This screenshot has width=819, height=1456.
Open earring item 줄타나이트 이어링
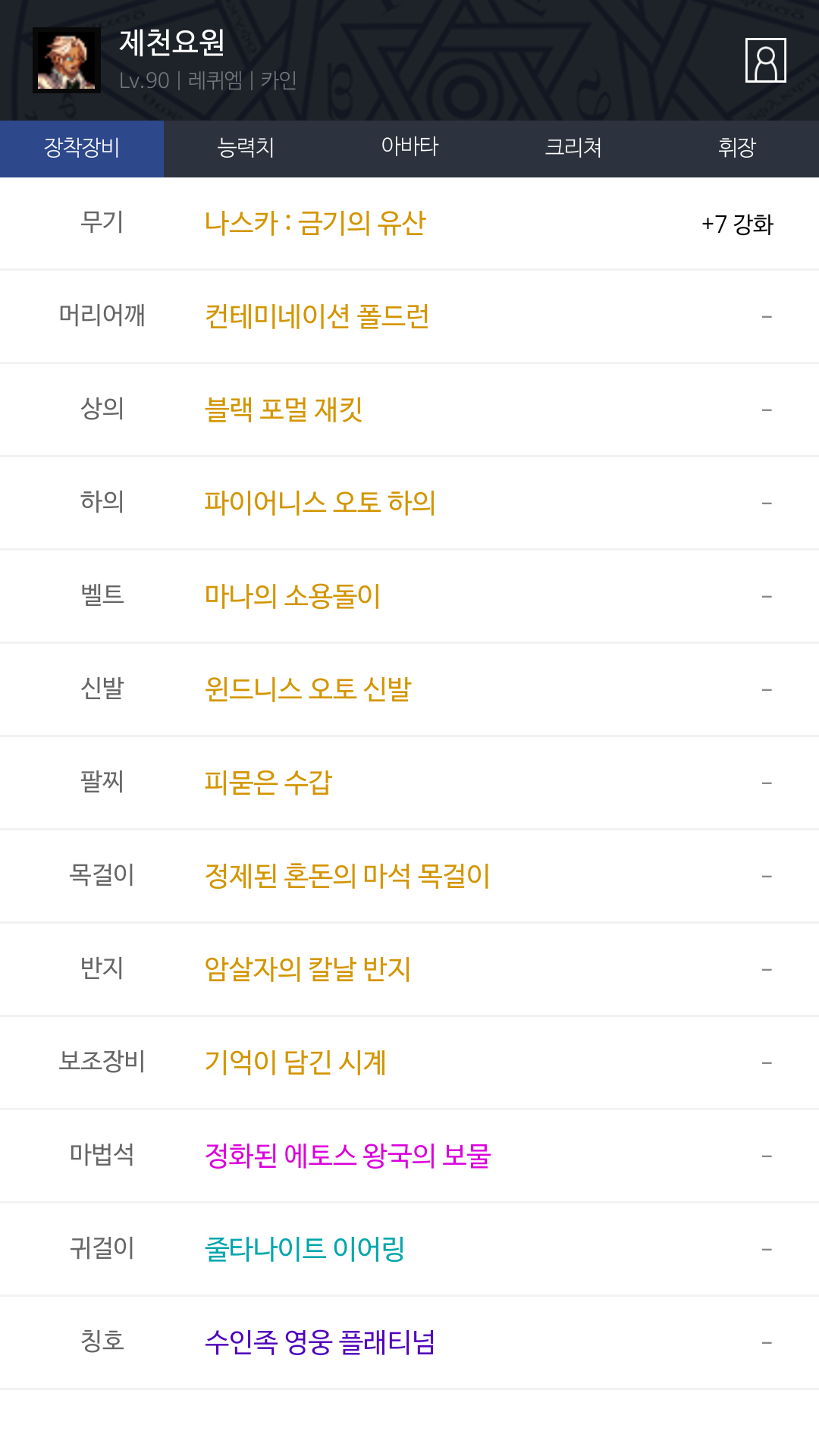coord(305,1249)
